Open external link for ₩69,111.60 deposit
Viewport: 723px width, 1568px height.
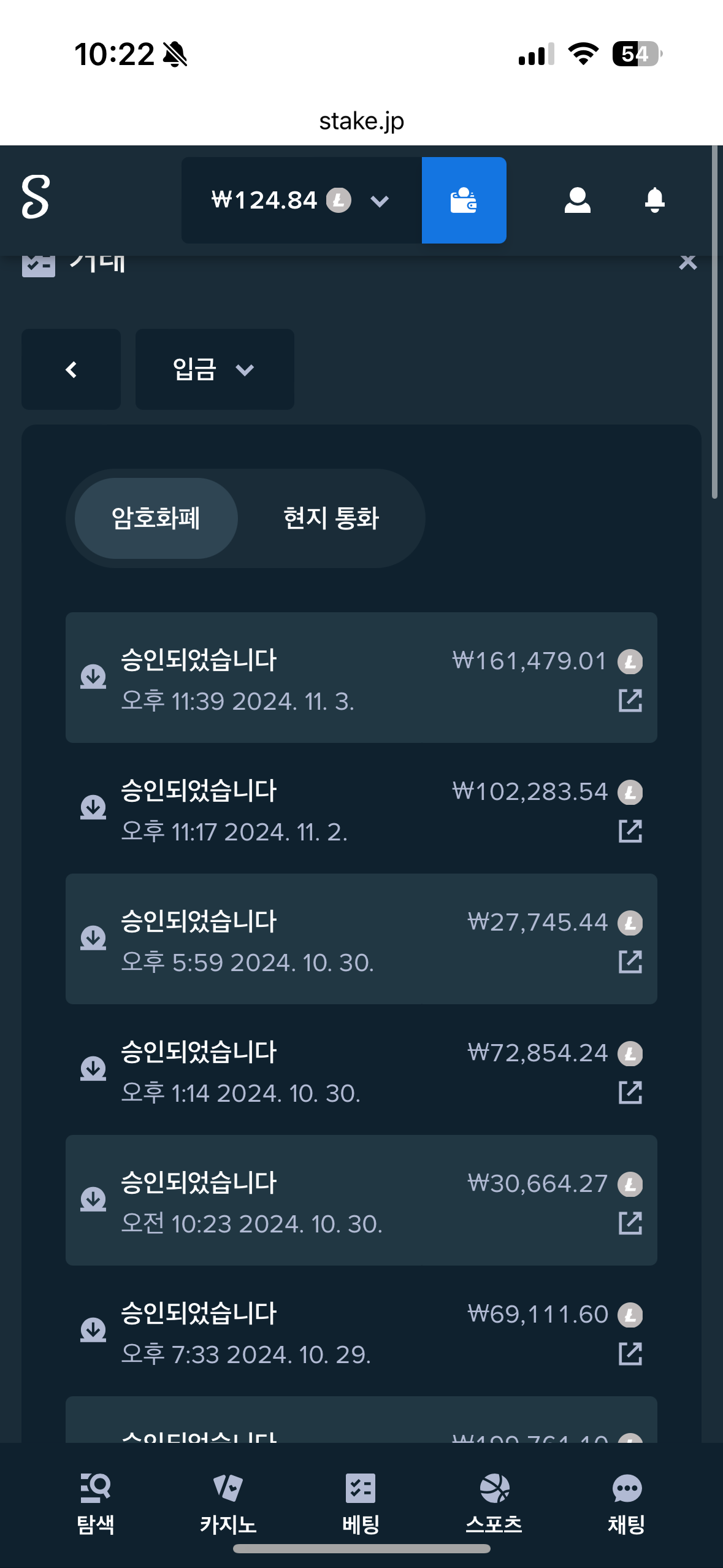pyautogui.click(x=630, y=1354)
